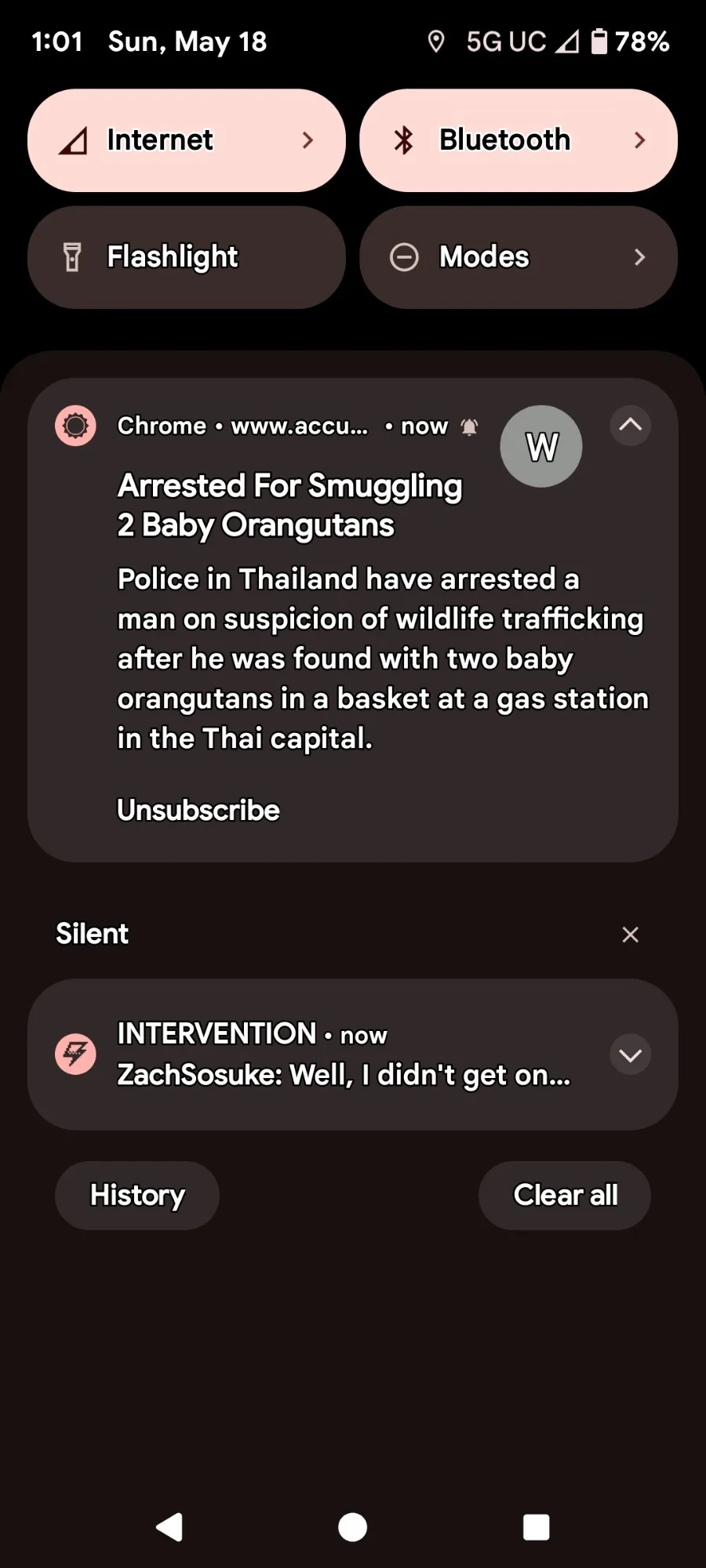This screenshot has width=706, height=1568.
Task: Go to the home screen
Action: (x=353, y=1526)
